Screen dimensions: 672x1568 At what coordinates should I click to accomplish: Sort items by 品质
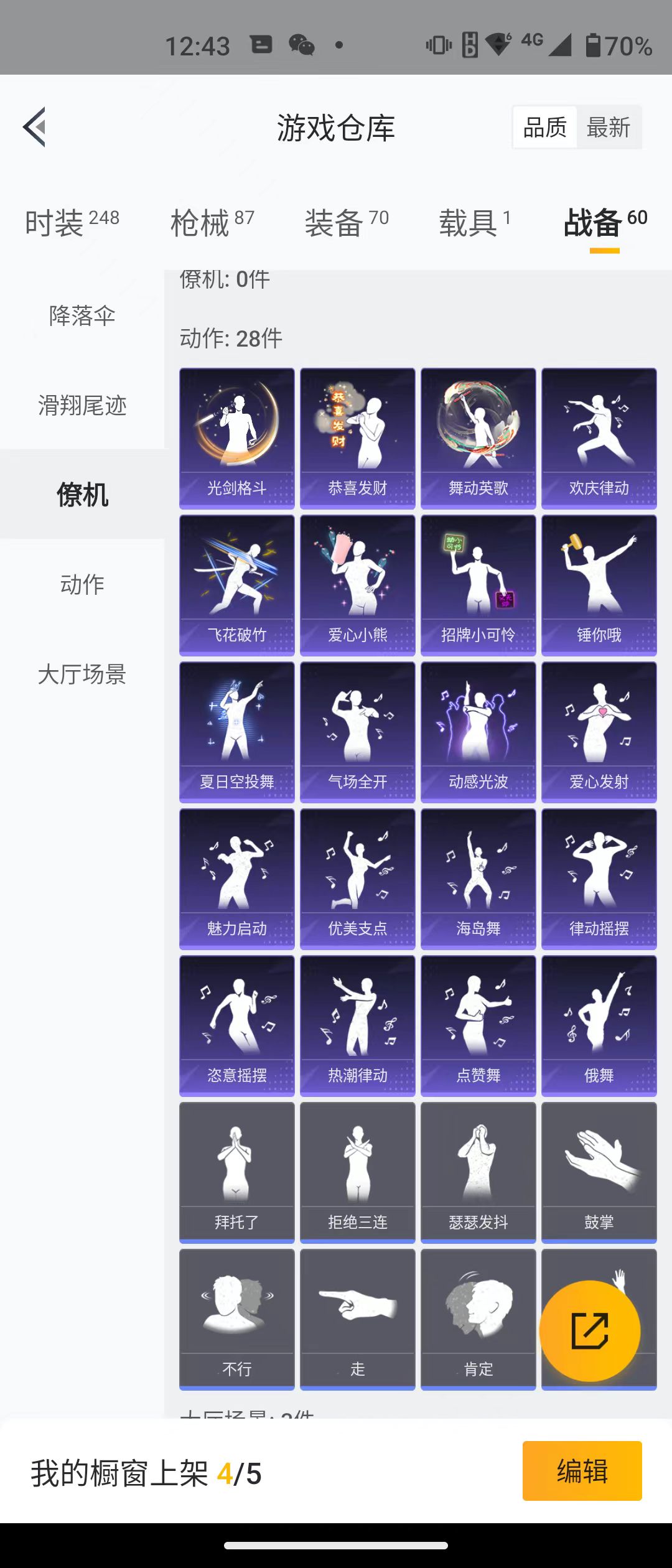click(545, 128)
